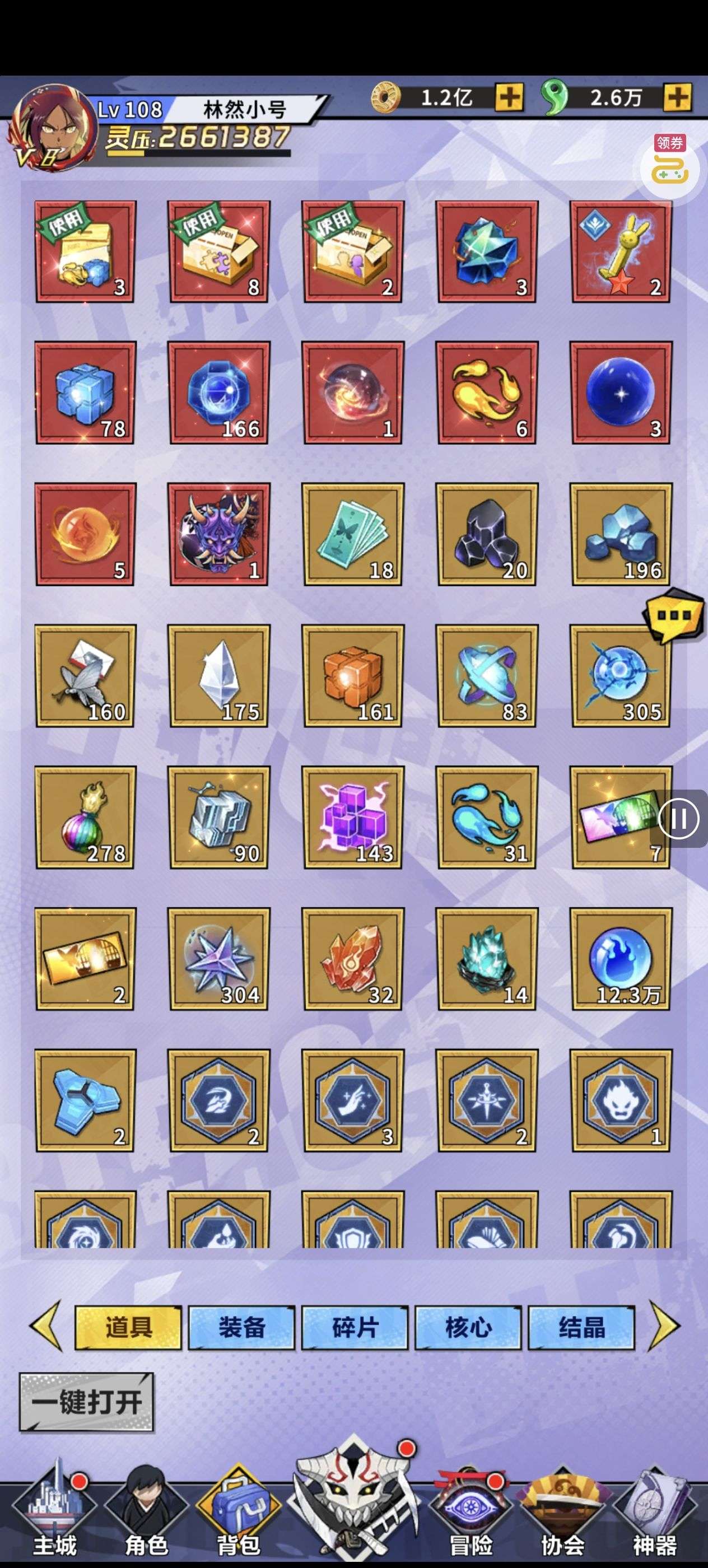
Task: Tap 一键打开 to open all
Action: pyautogui.click(x=86, y=1402)
